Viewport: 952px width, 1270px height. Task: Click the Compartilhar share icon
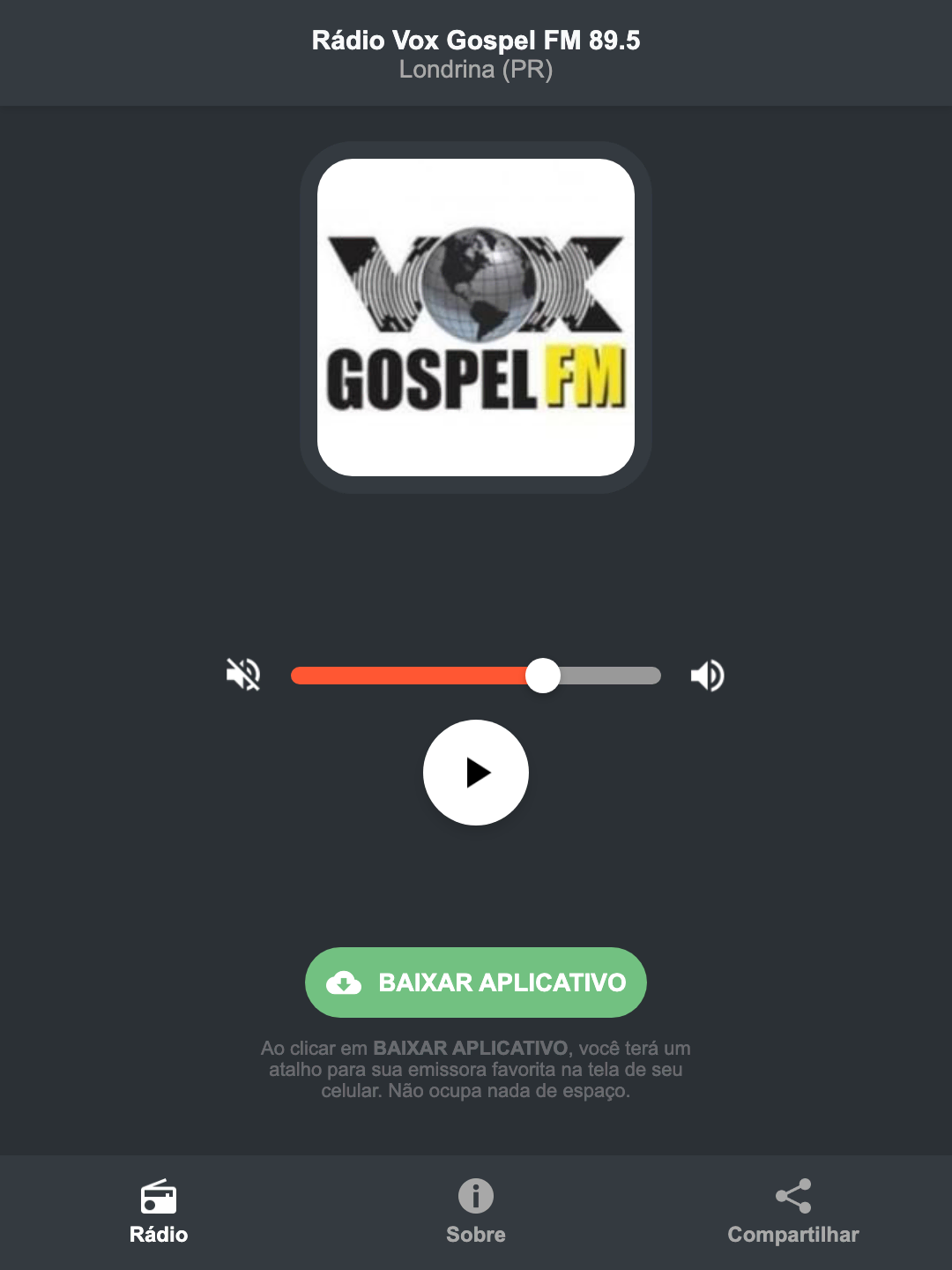click(794, 1195)
